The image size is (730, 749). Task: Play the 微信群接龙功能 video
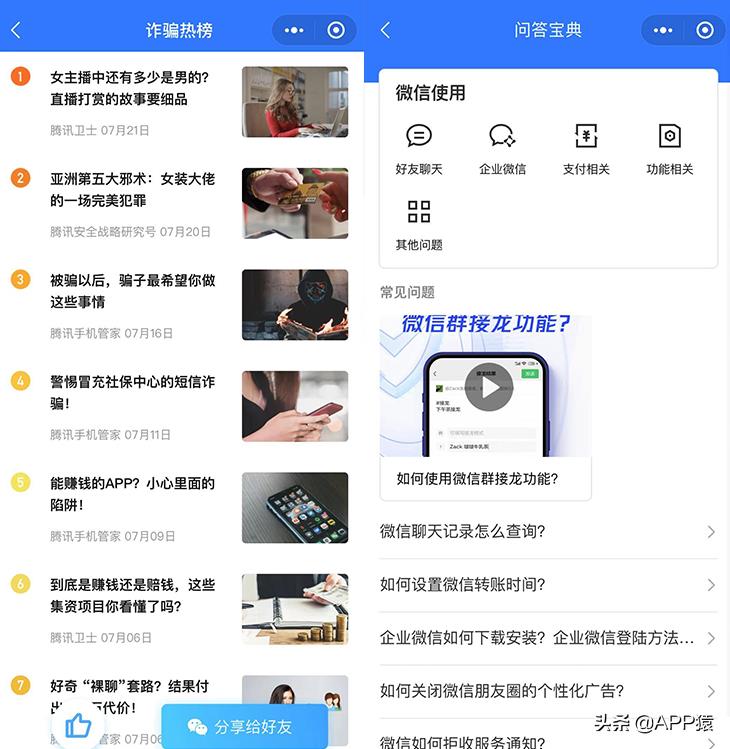(x=488, y=387)
